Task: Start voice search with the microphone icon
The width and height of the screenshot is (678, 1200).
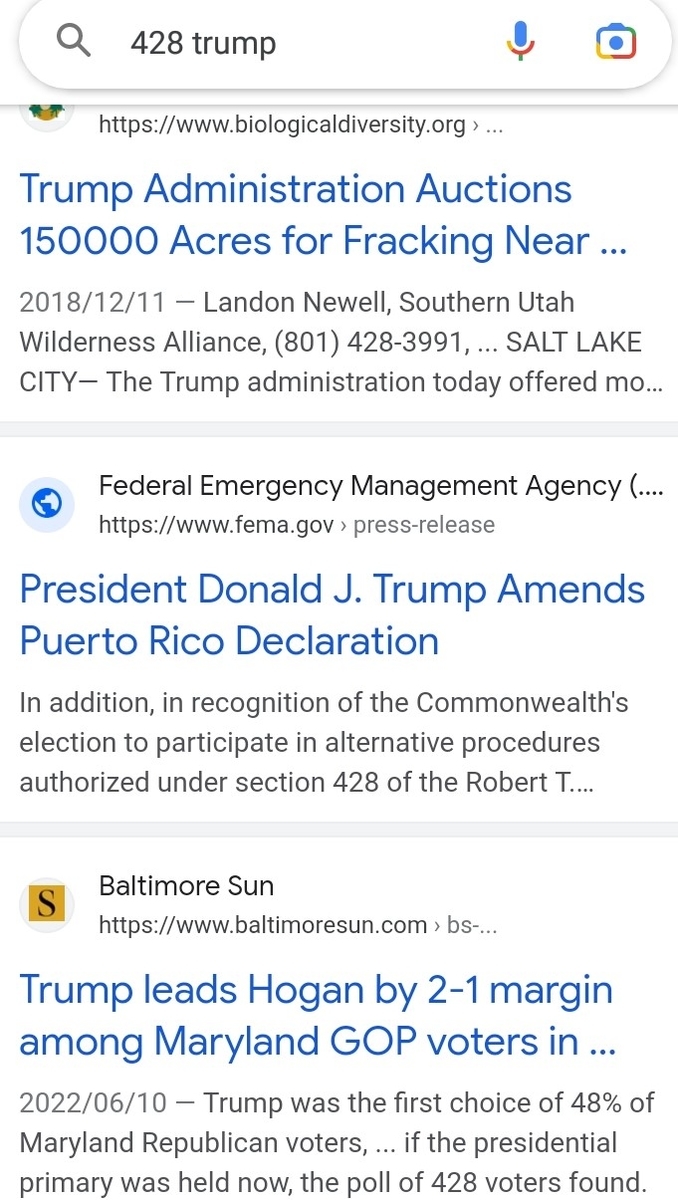Action: click(520, 42)
